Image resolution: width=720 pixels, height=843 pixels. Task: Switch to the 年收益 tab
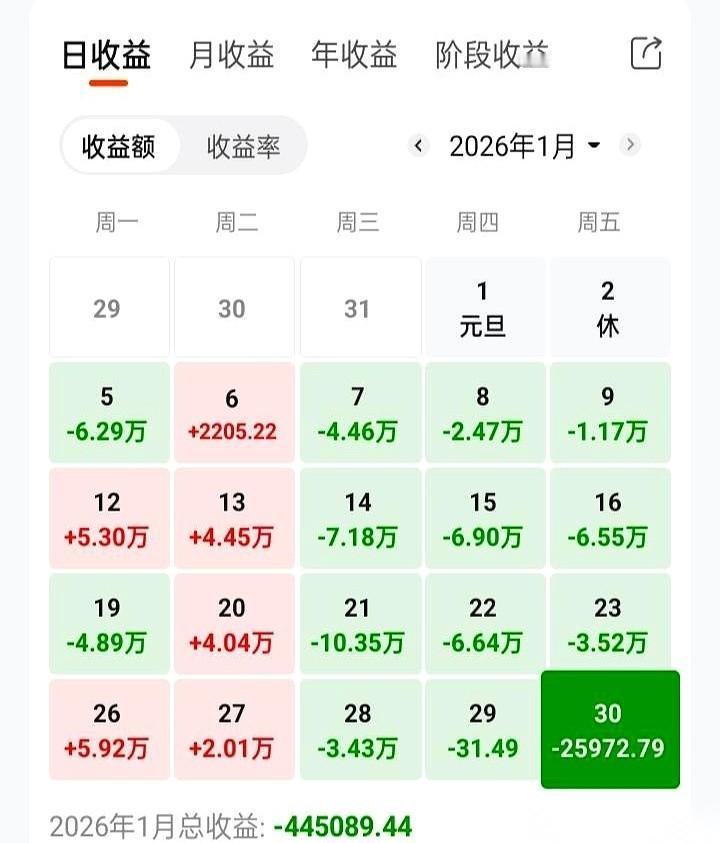click(x=354, y=56)
